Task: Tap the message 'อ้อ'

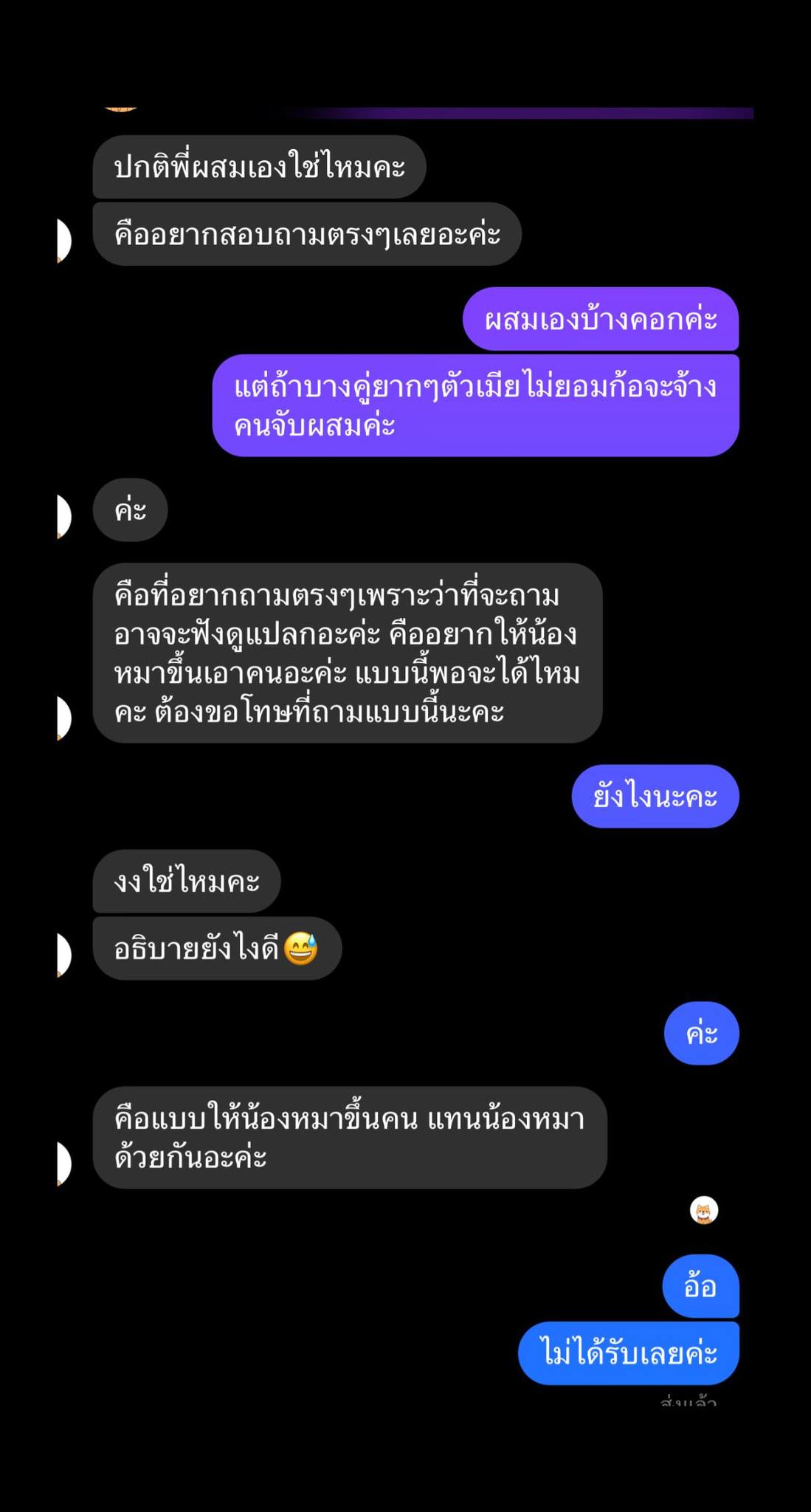Action: 700,1288
